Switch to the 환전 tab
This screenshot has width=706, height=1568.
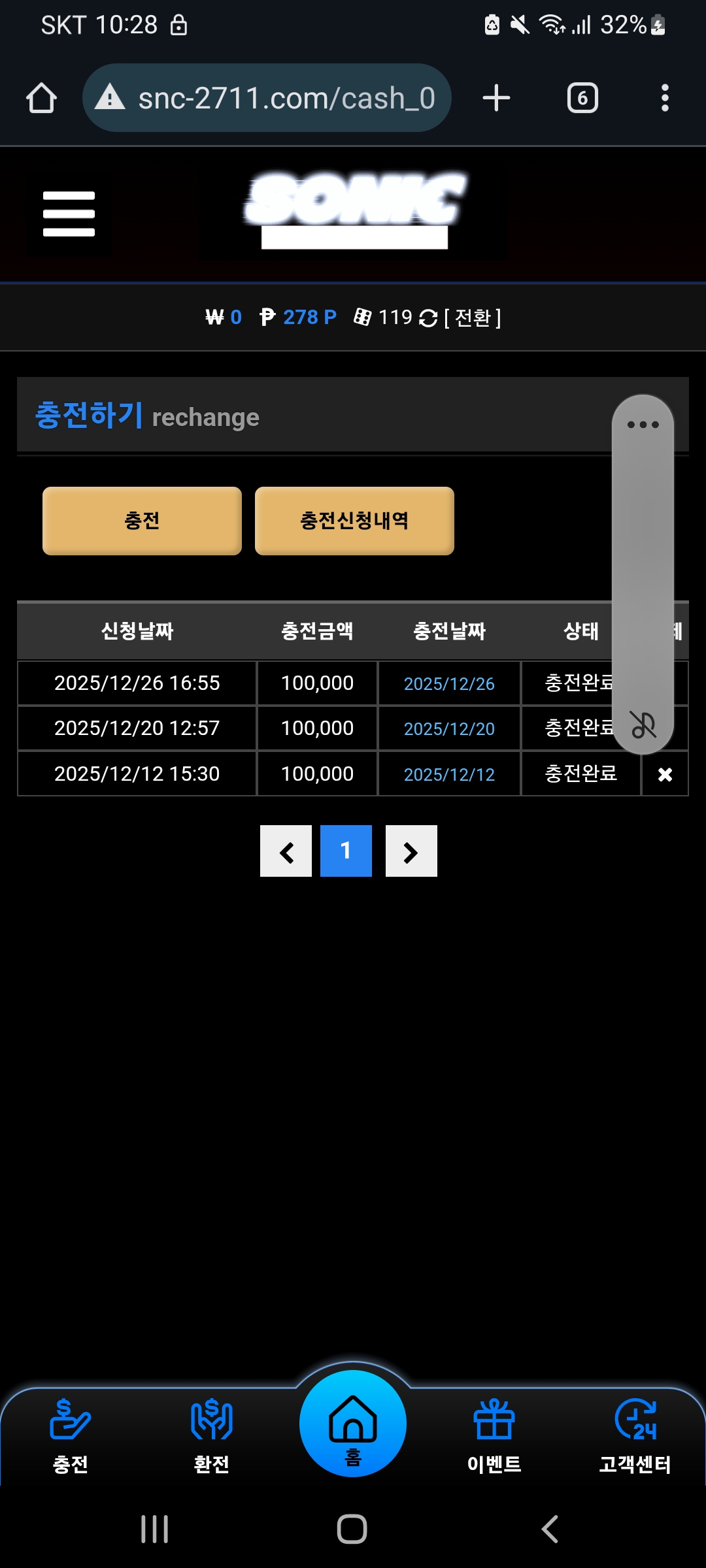click(211, 1434)
